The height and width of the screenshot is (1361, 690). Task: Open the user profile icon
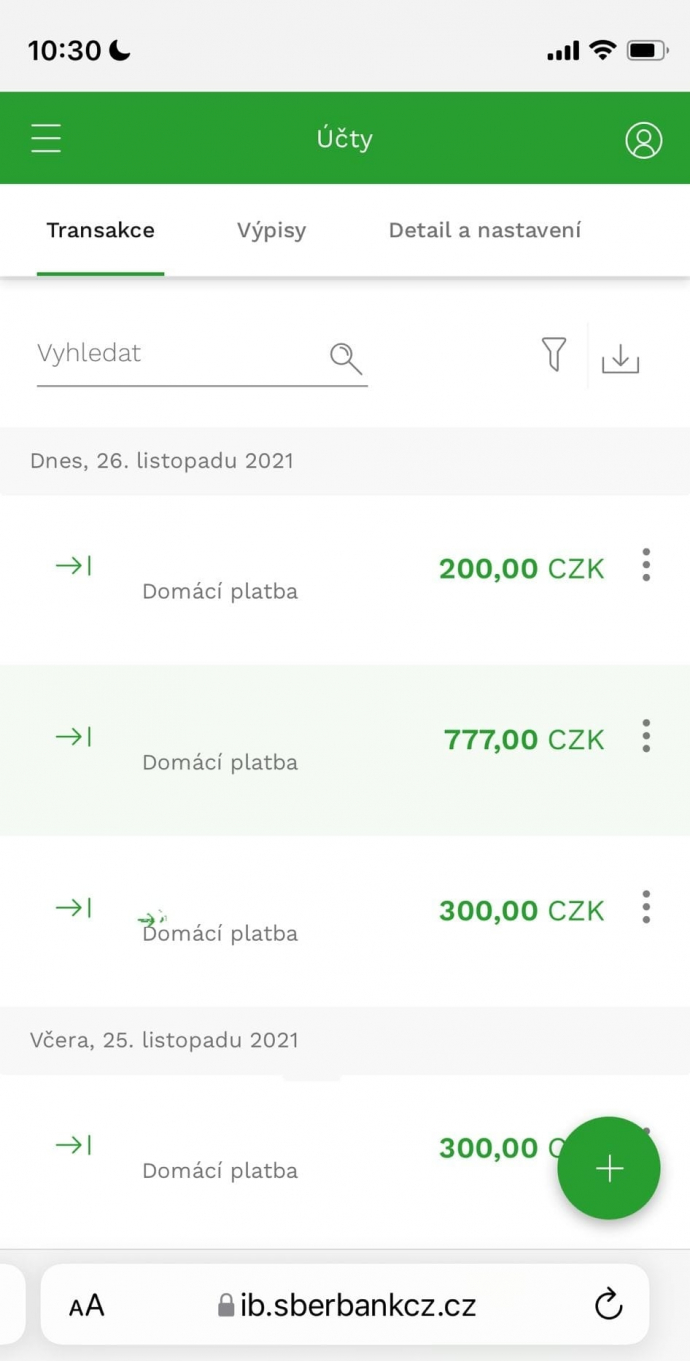643,140
